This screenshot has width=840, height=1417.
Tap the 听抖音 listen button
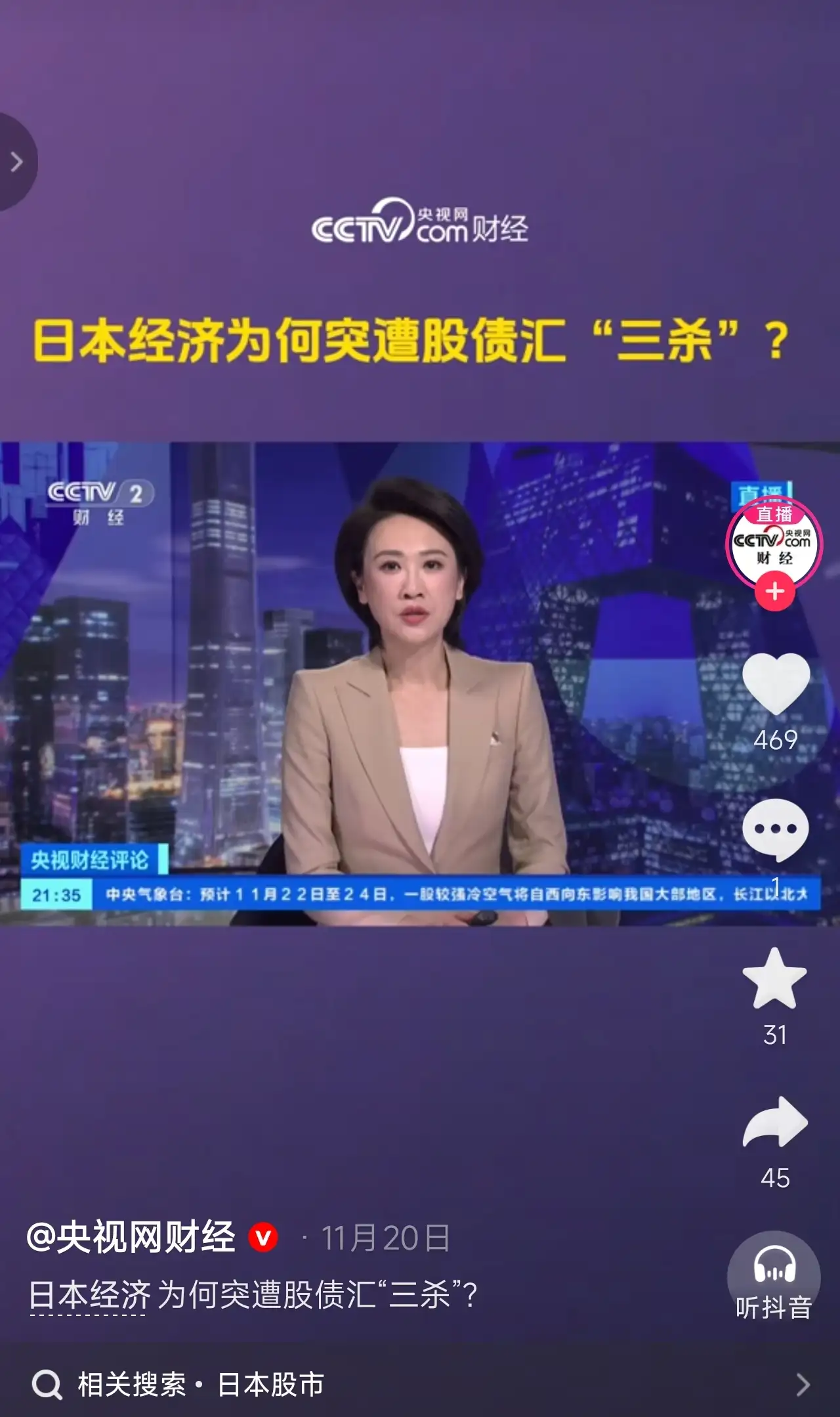pyautogui.click(x=774, y=1276)
